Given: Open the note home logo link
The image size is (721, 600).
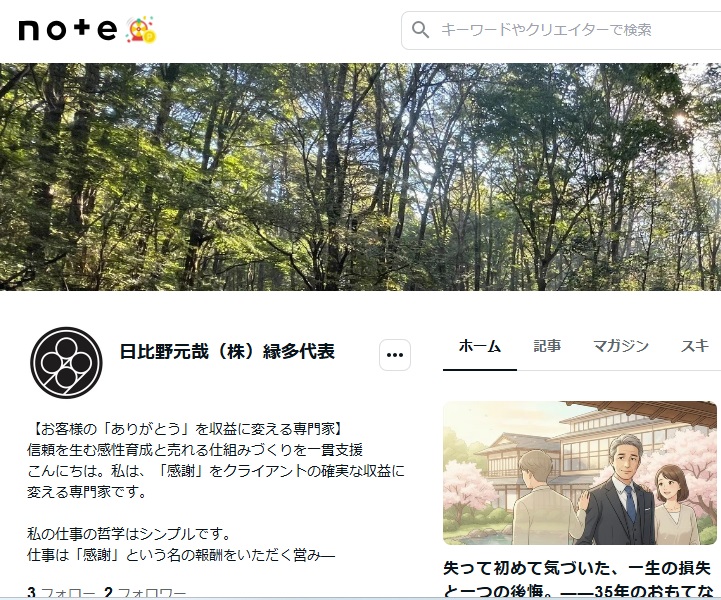Looking at the screenshot, I should click(x=68, y=30).
